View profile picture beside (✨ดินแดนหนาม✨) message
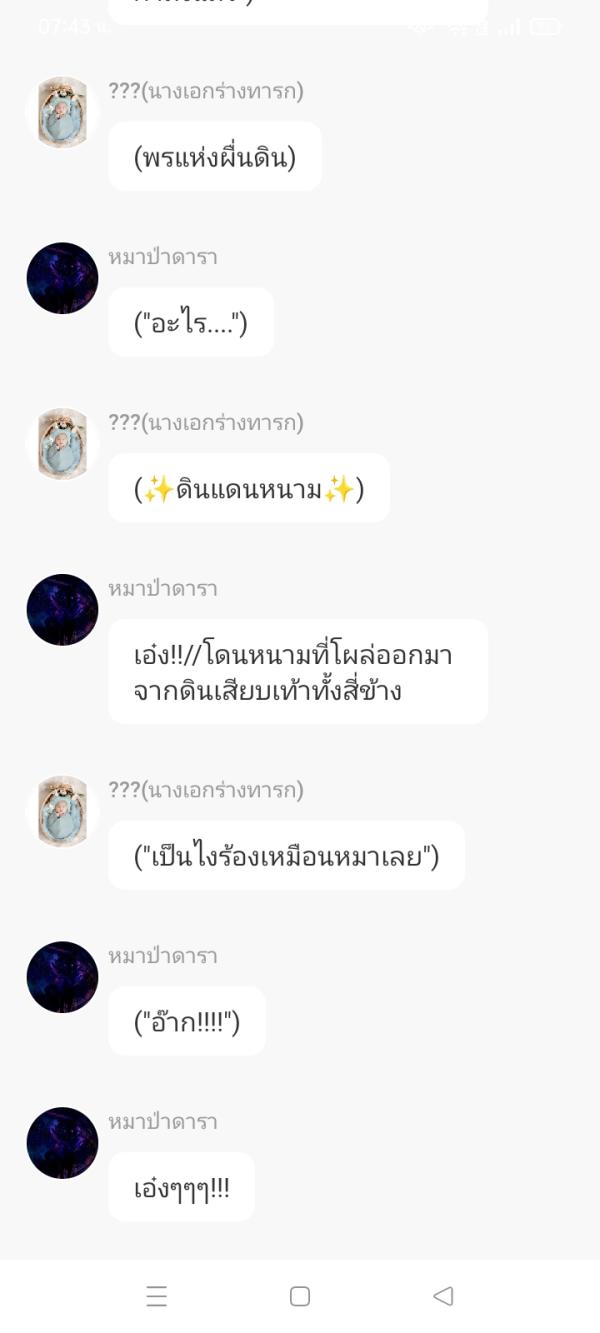600x1333 pixels. [x=62, y=444]
